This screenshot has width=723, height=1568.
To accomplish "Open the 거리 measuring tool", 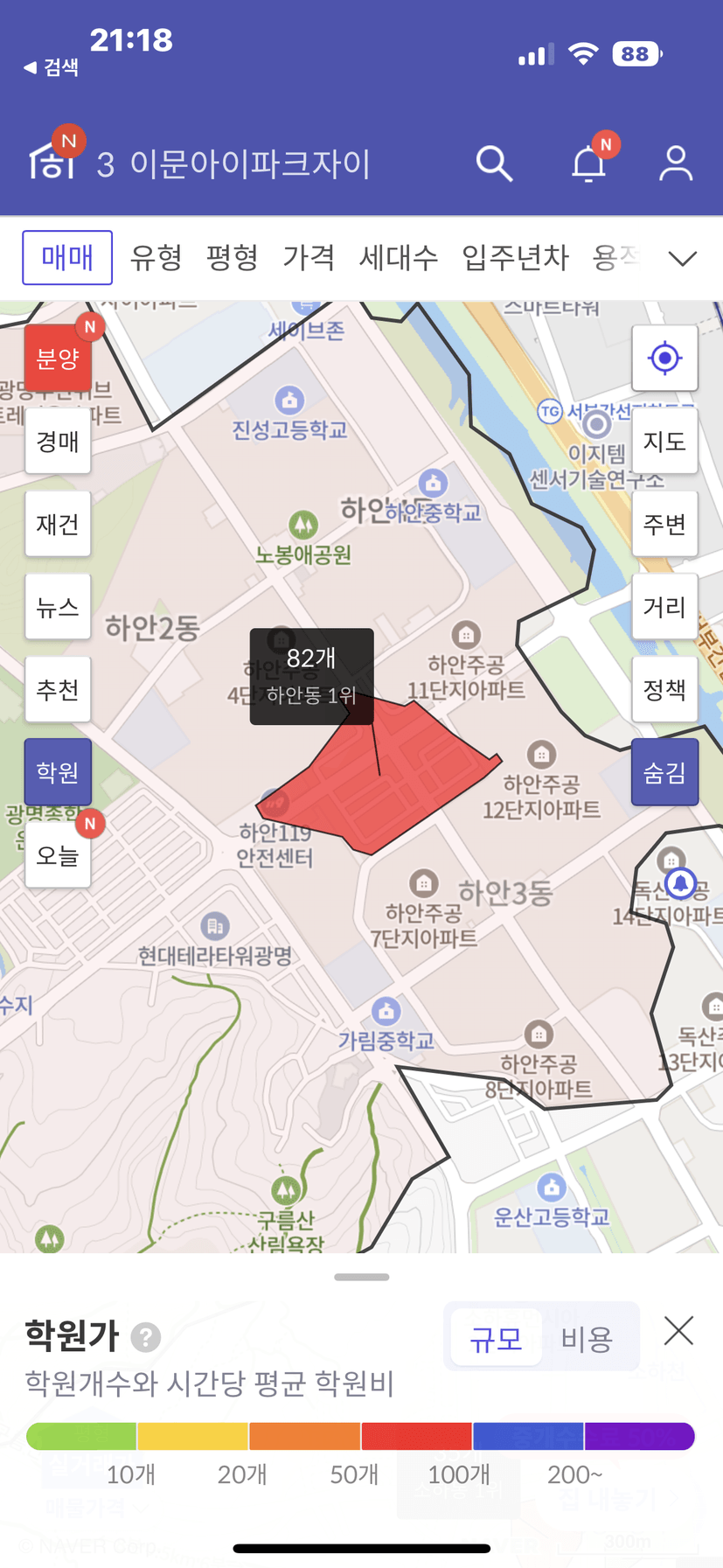I will click(x=665, y=607).
